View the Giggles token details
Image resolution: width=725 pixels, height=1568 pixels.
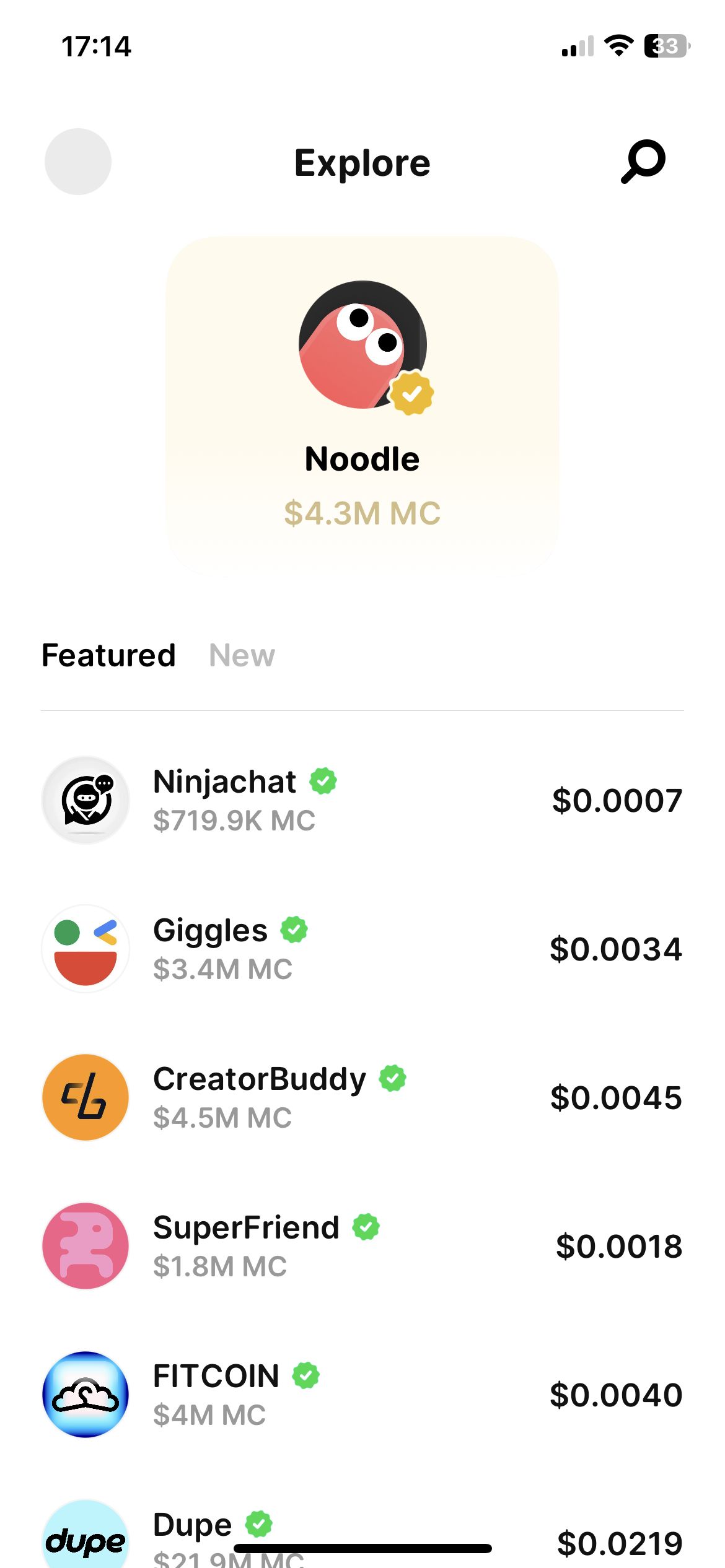(362, 949)
